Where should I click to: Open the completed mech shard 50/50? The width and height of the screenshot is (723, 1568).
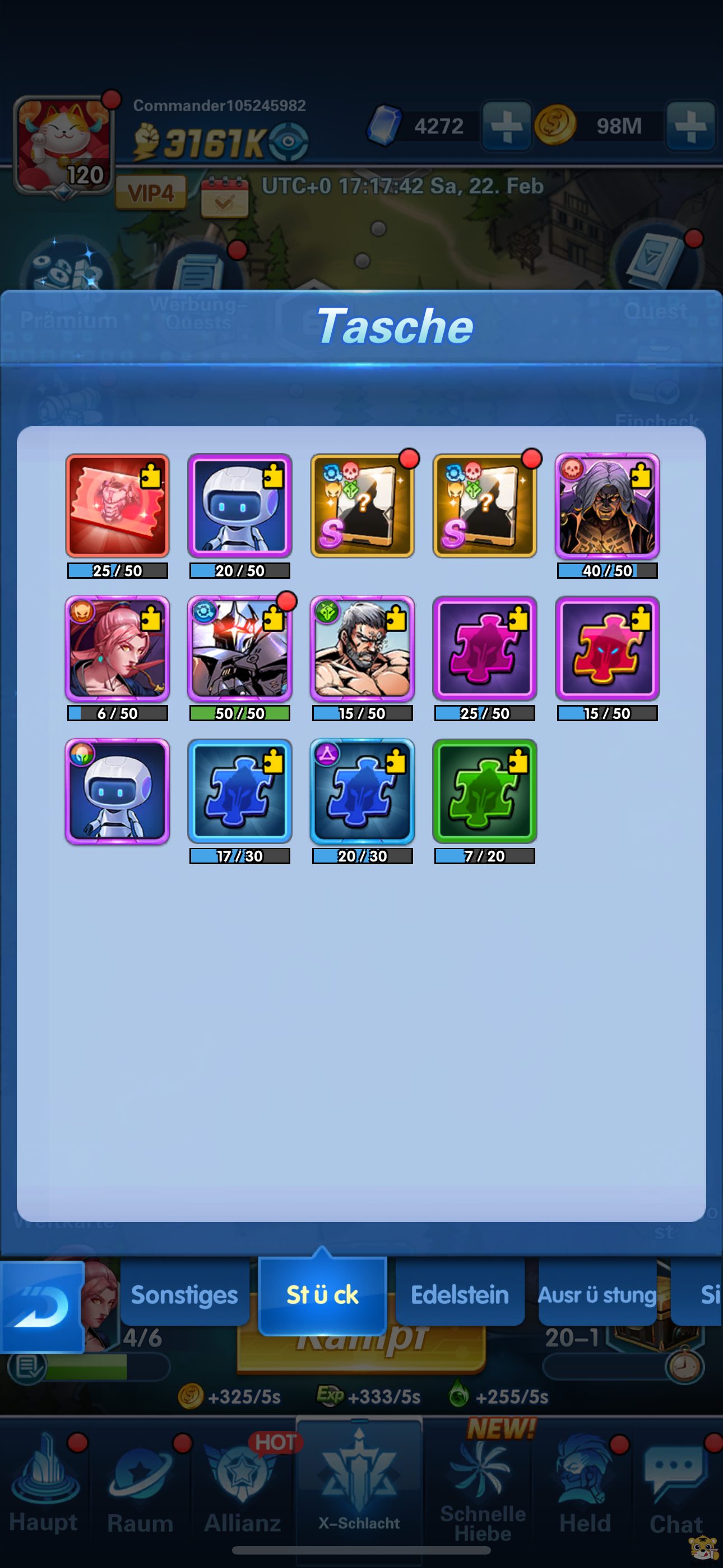click(240, 648)
